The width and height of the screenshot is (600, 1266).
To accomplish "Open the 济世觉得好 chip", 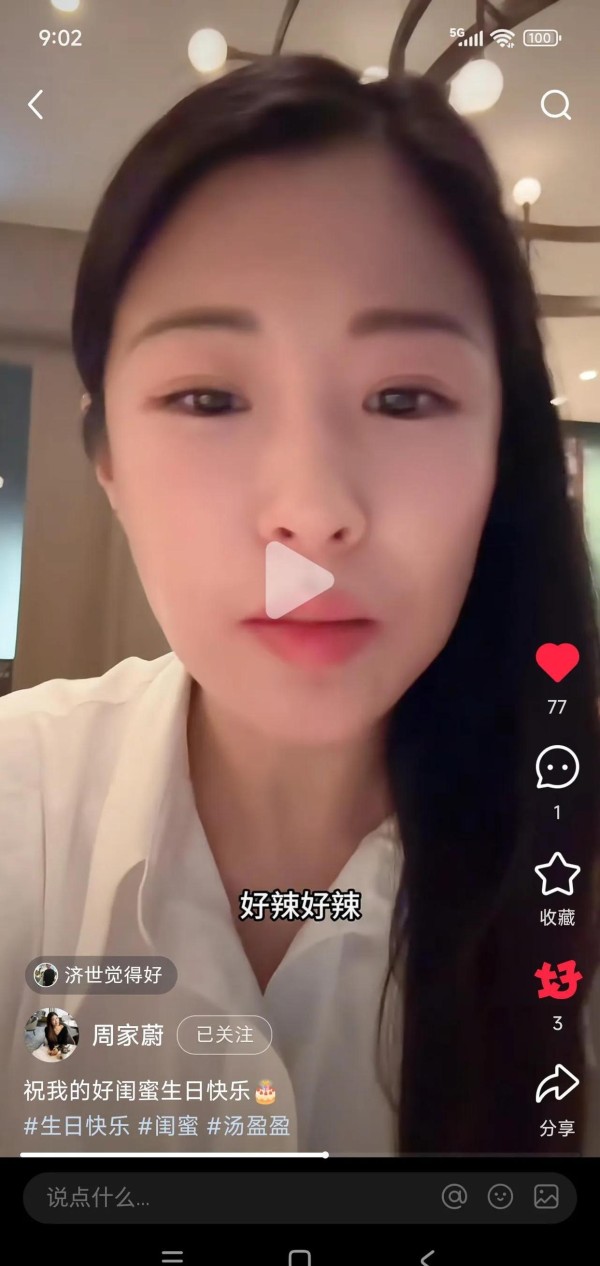I will pos(101,975).
